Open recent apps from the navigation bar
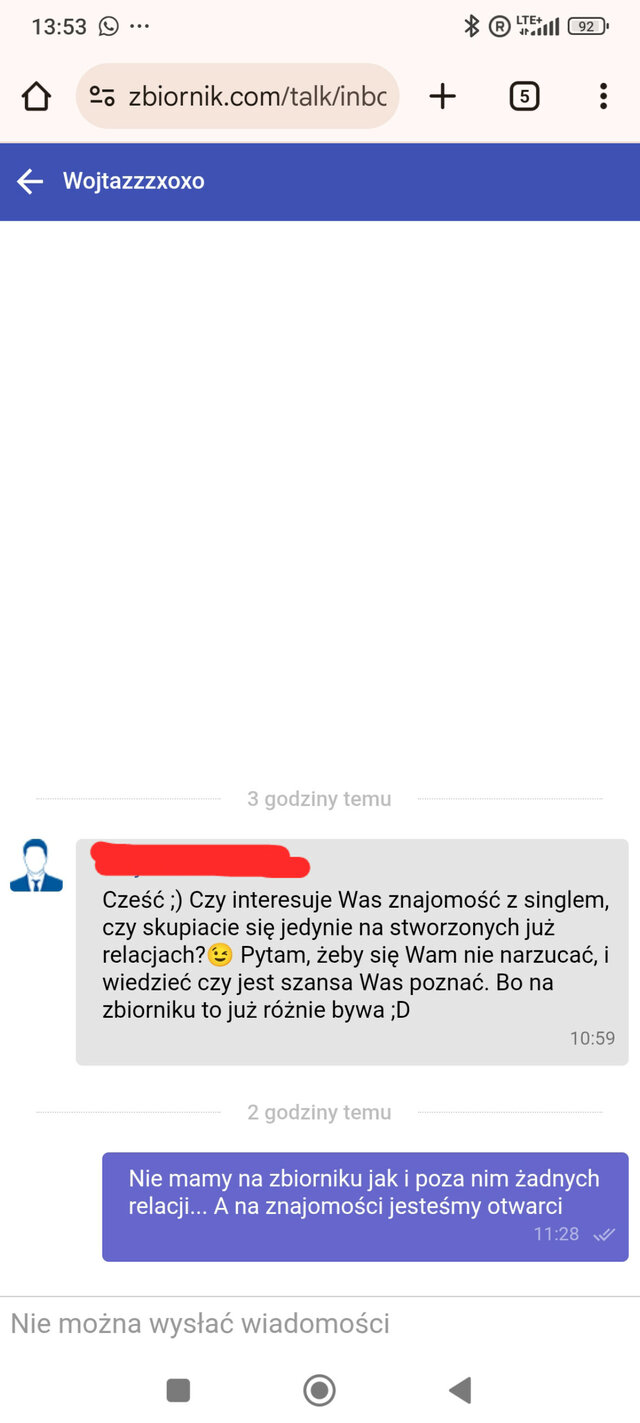The height and width of the screenshot is (1423, 640). coord(178,1389)
